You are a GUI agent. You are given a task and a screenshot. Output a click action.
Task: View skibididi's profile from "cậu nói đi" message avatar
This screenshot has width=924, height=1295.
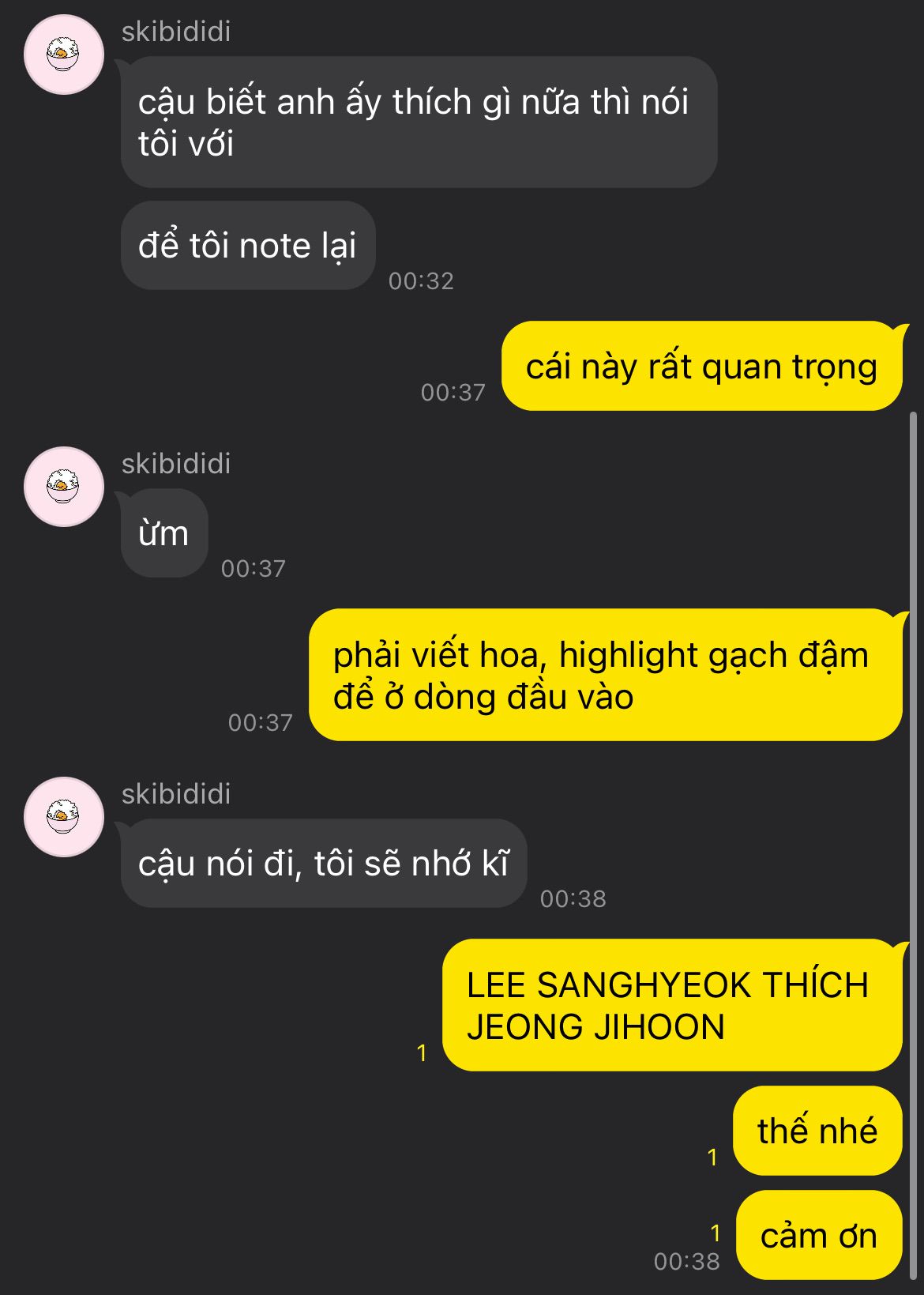[63, 816]
